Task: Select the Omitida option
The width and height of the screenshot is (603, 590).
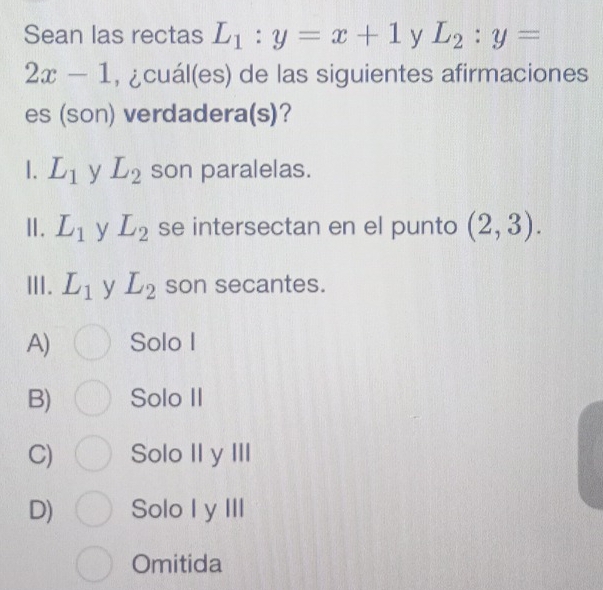Action: [94, 563]
